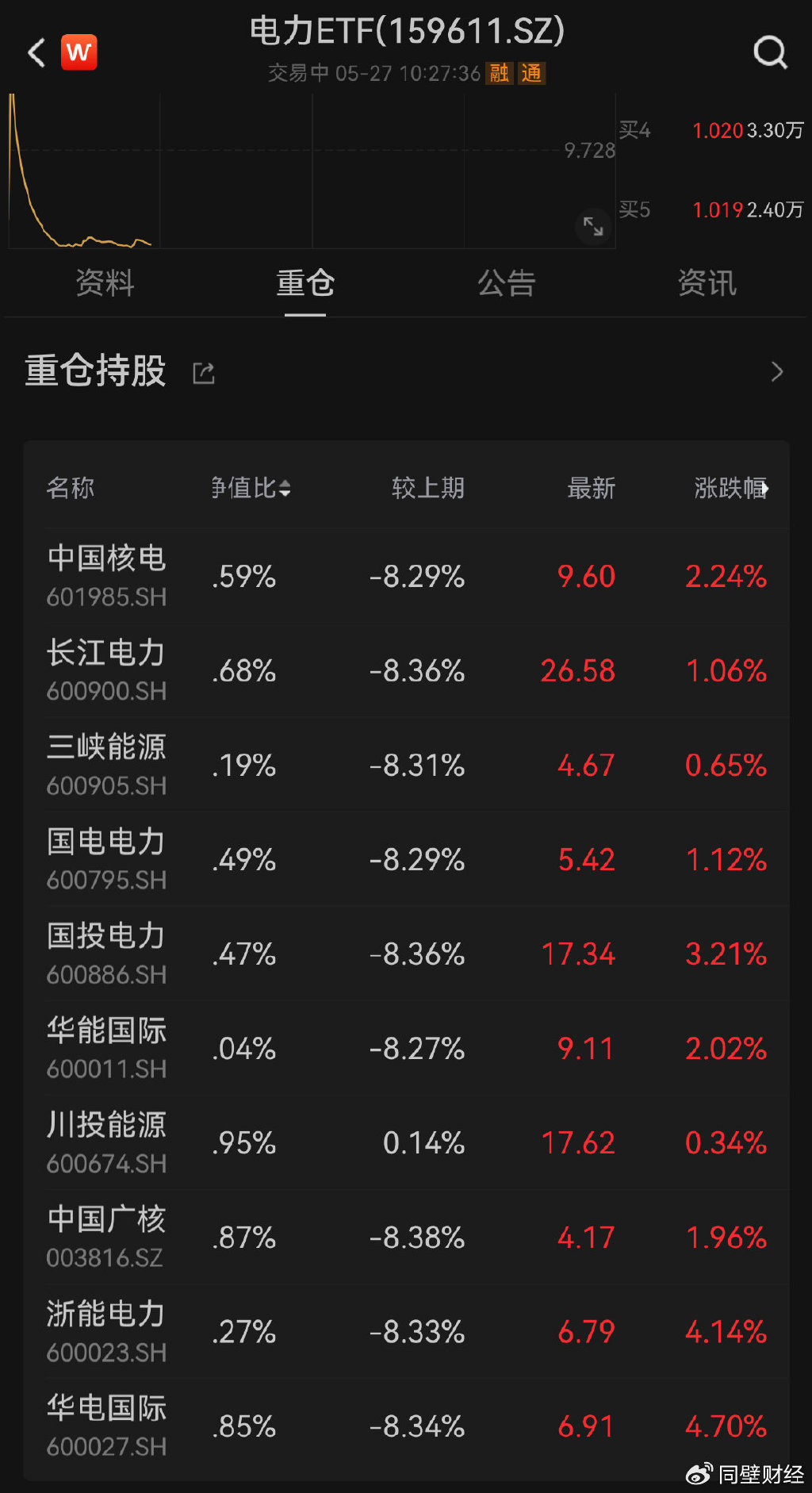Sort holdings by 净值比 column
The width and height of the screenshot is (812, 1493).
pos(251,488)
